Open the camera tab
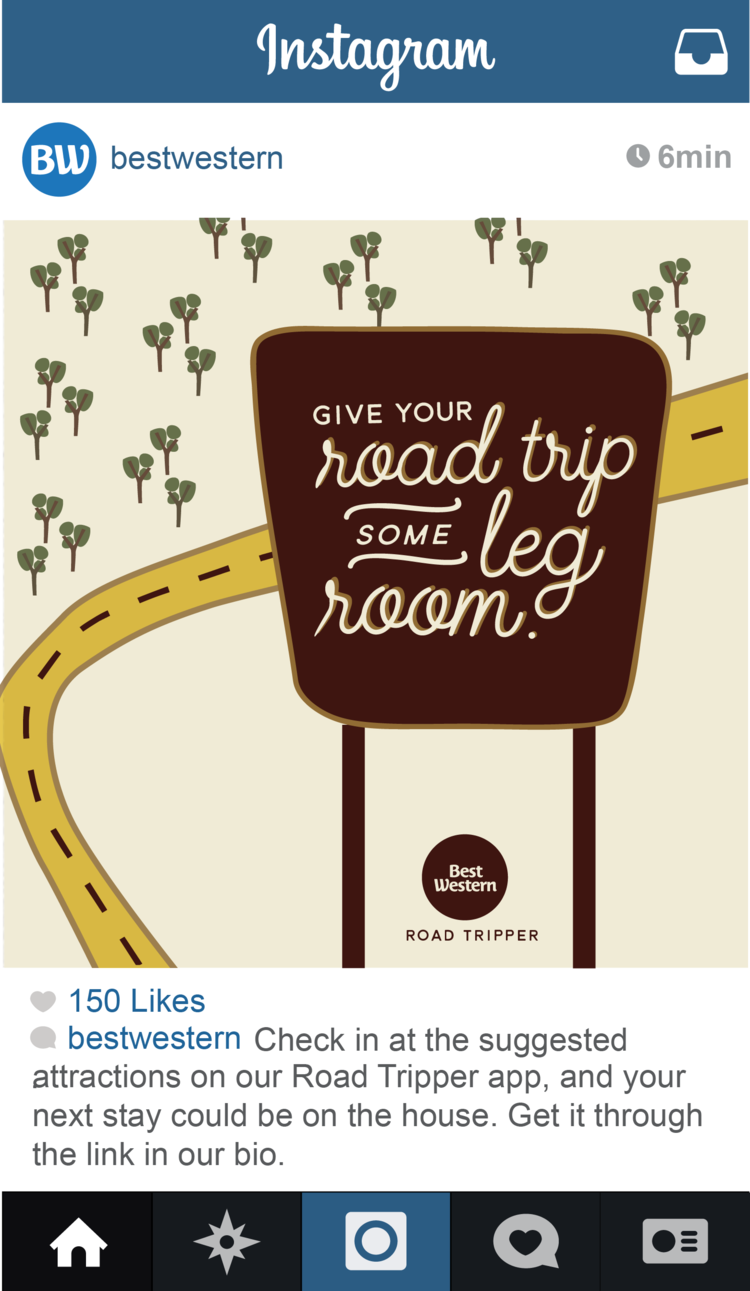The height and width of the screenshot is (1291, 750). [x=376, y=1242]
